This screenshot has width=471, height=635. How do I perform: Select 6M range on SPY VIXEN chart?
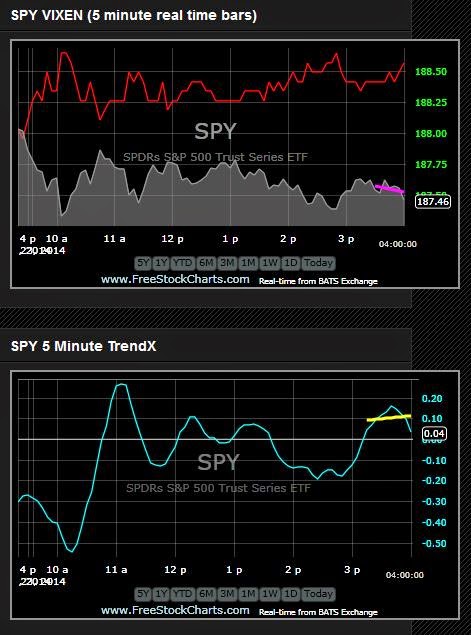(x=206, y=263)
